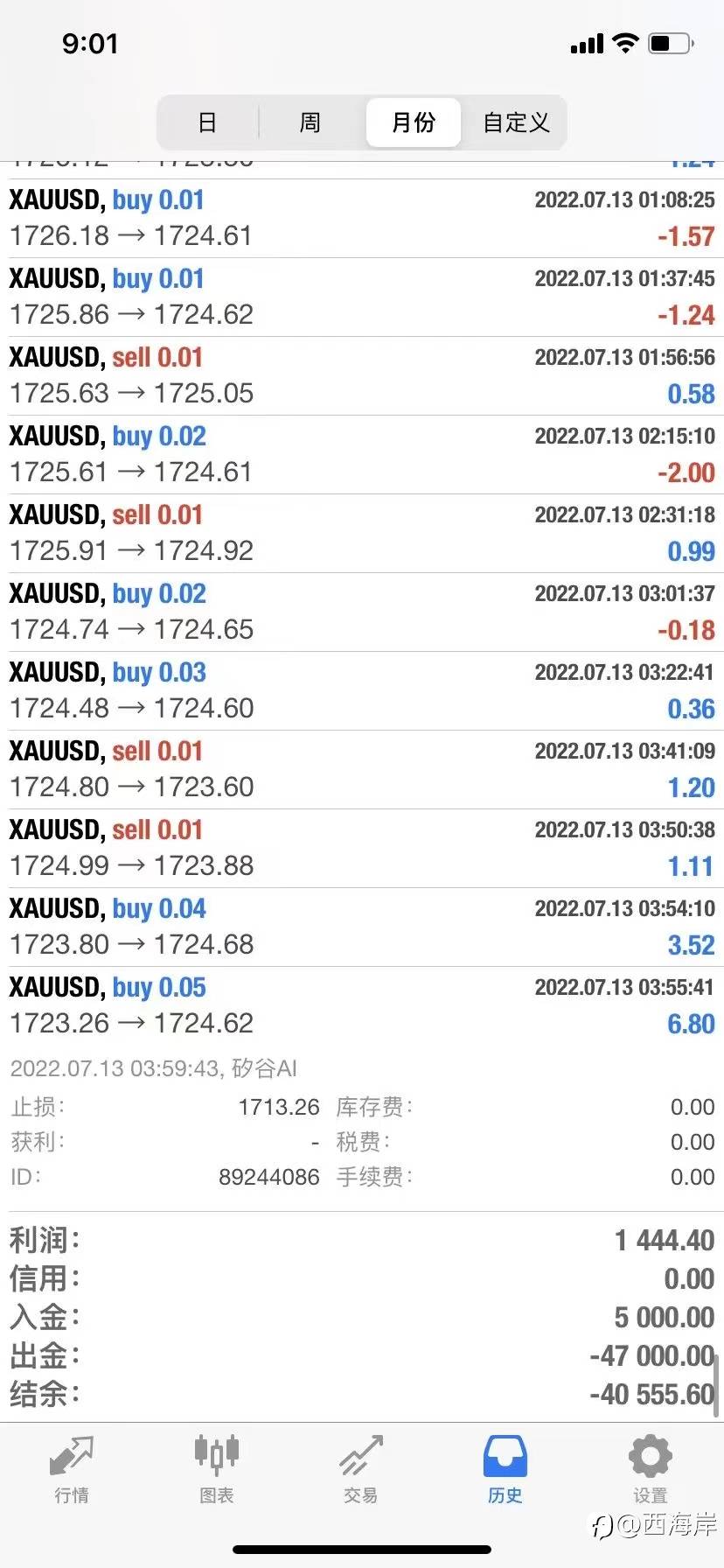Collapse the buy 0.05 trade at 03:55:41
724x1568 pixels.
[362, 1006]
